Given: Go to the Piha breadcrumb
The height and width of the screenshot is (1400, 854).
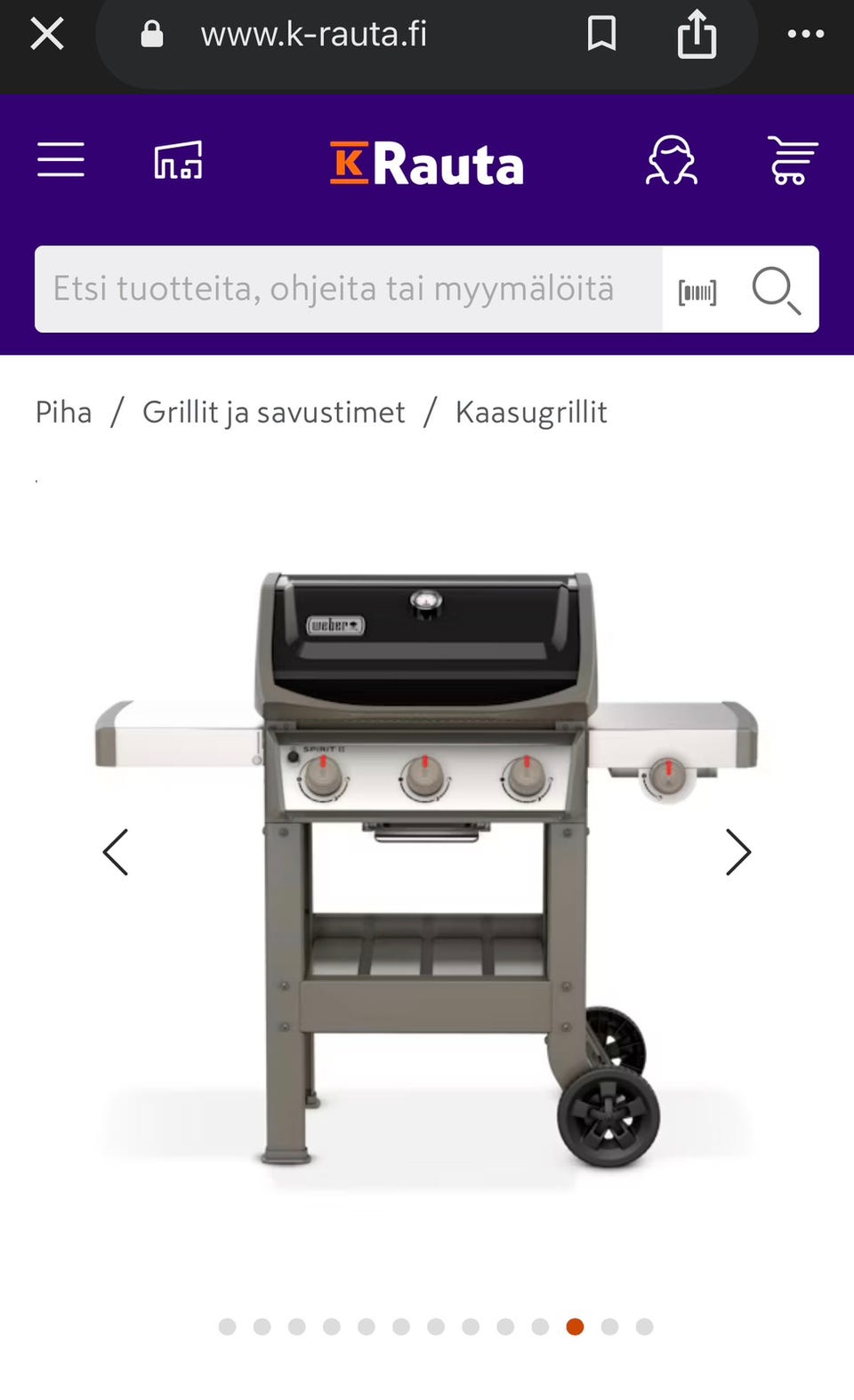Looking at the screenshot, I should coord(64,413).
